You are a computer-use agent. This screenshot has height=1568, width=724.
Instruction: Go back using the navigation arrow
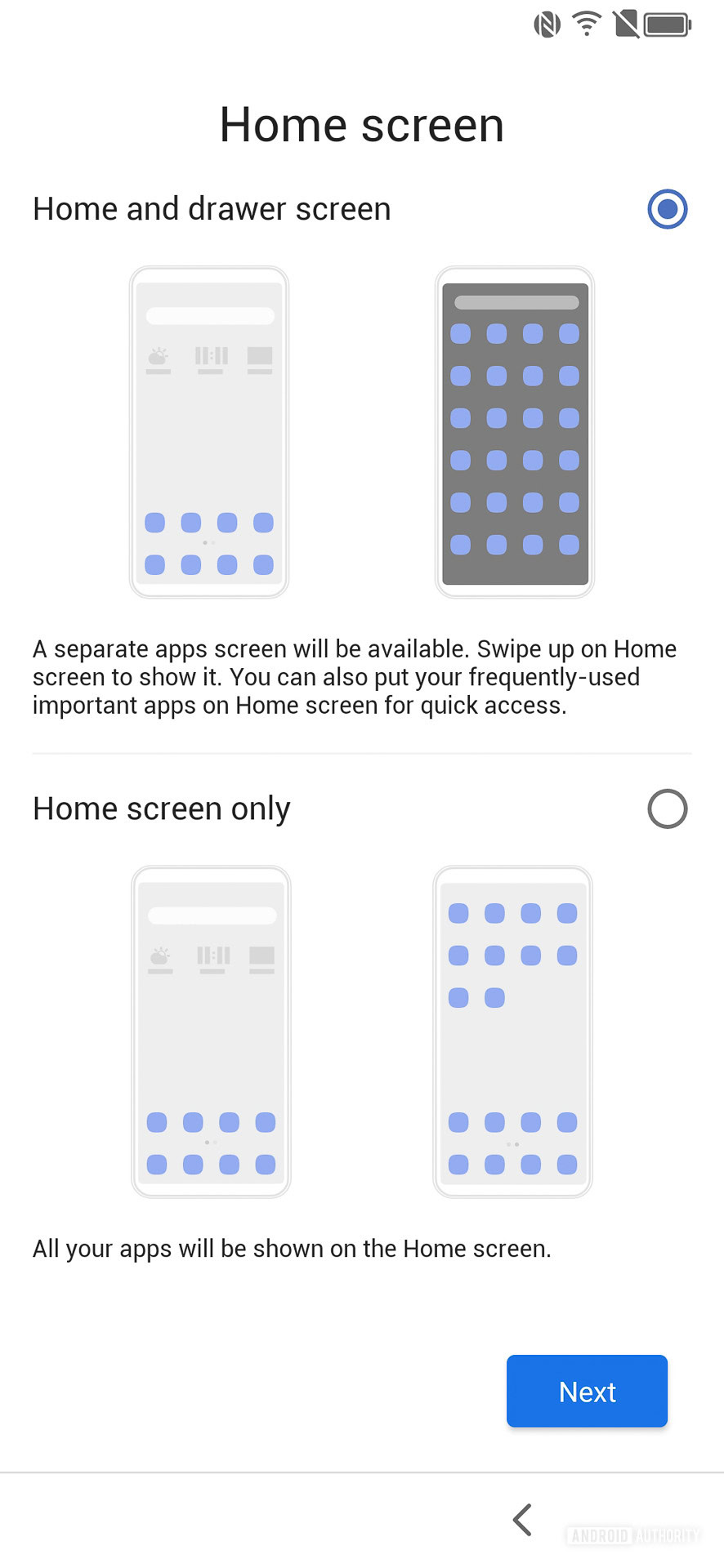point(522,1519)
